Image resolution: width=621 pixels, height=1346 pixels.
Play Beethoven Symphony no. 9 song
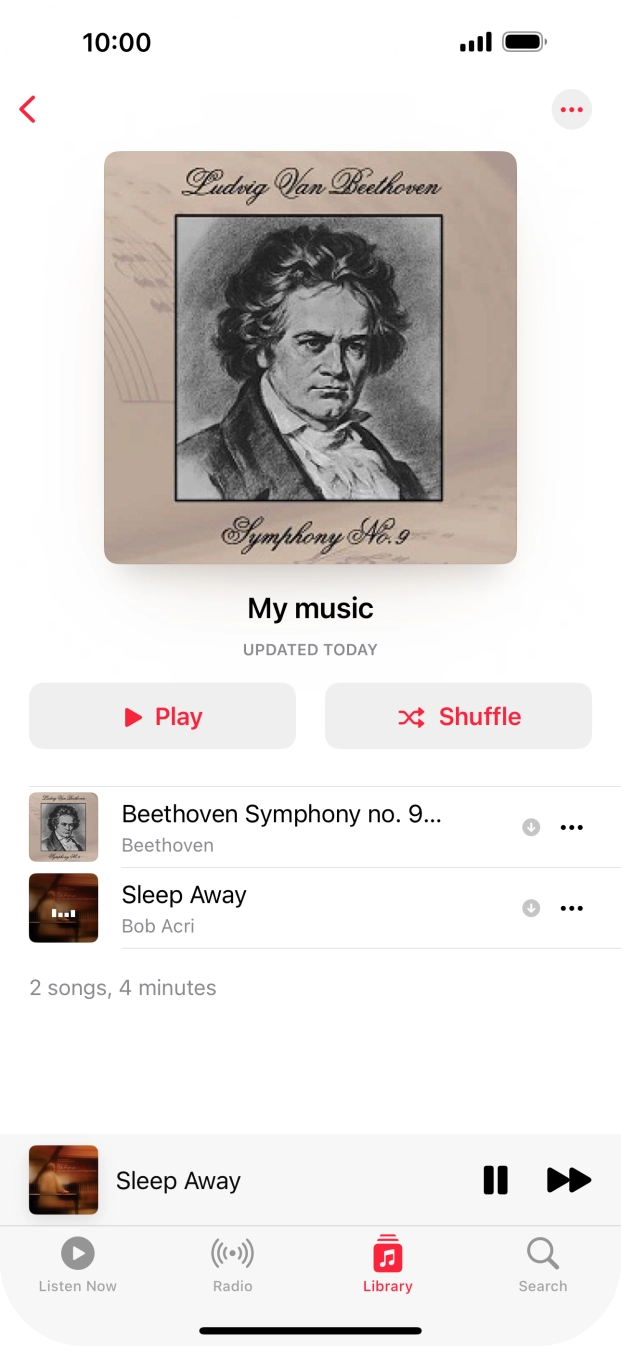click(x=280, y=827)
